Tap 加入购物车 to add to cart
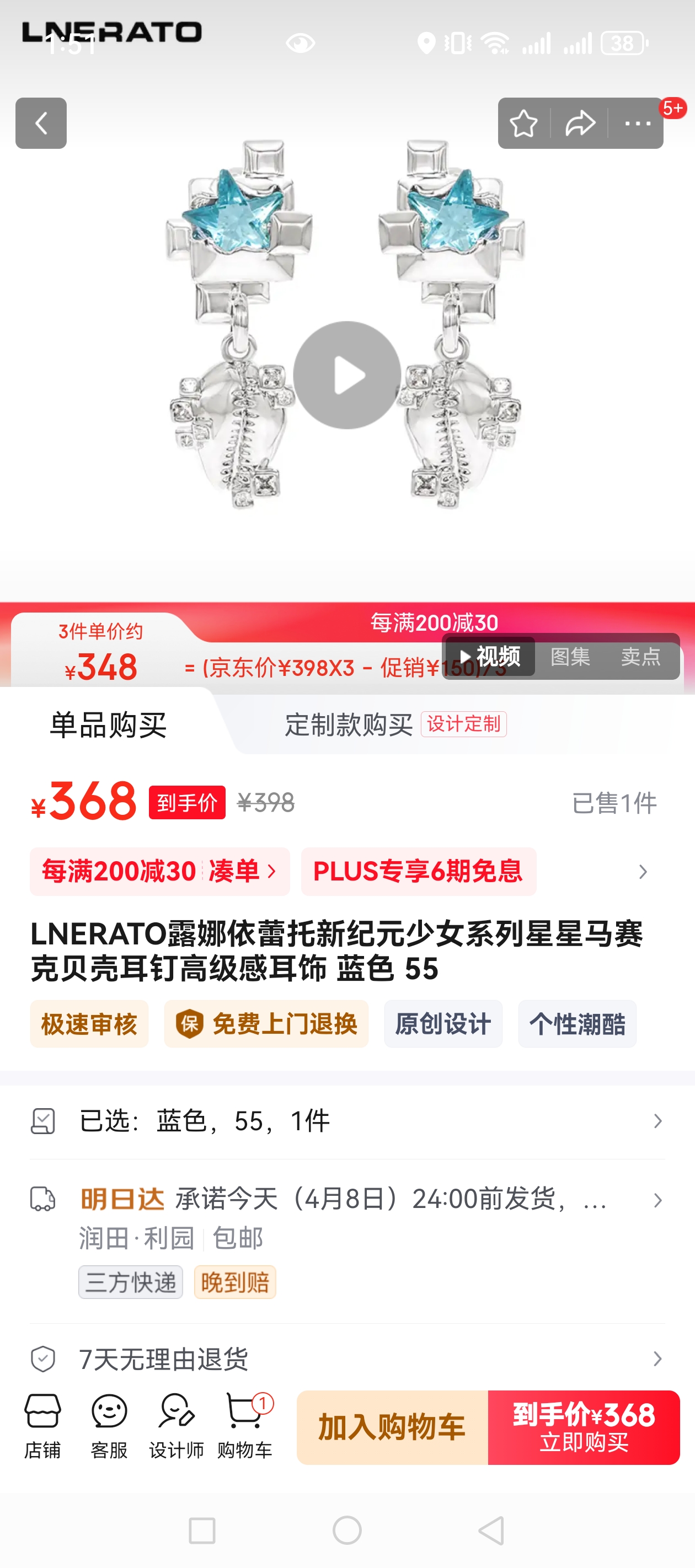This screenshot has height=1568, width=695. click(x=392, y=1427)
